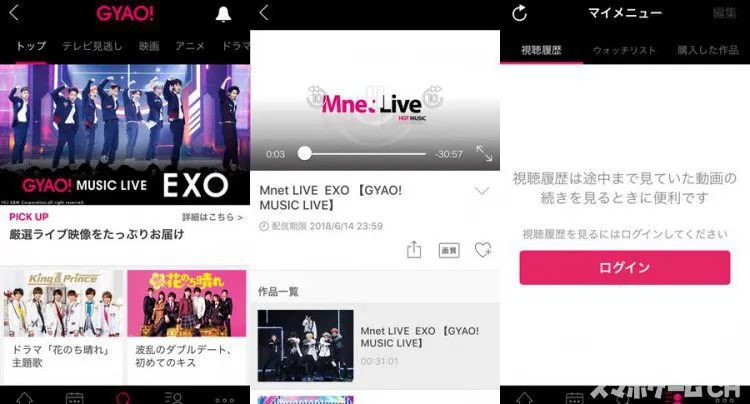Open the 購入した作品 tab
750x404 pixels.
707,49
